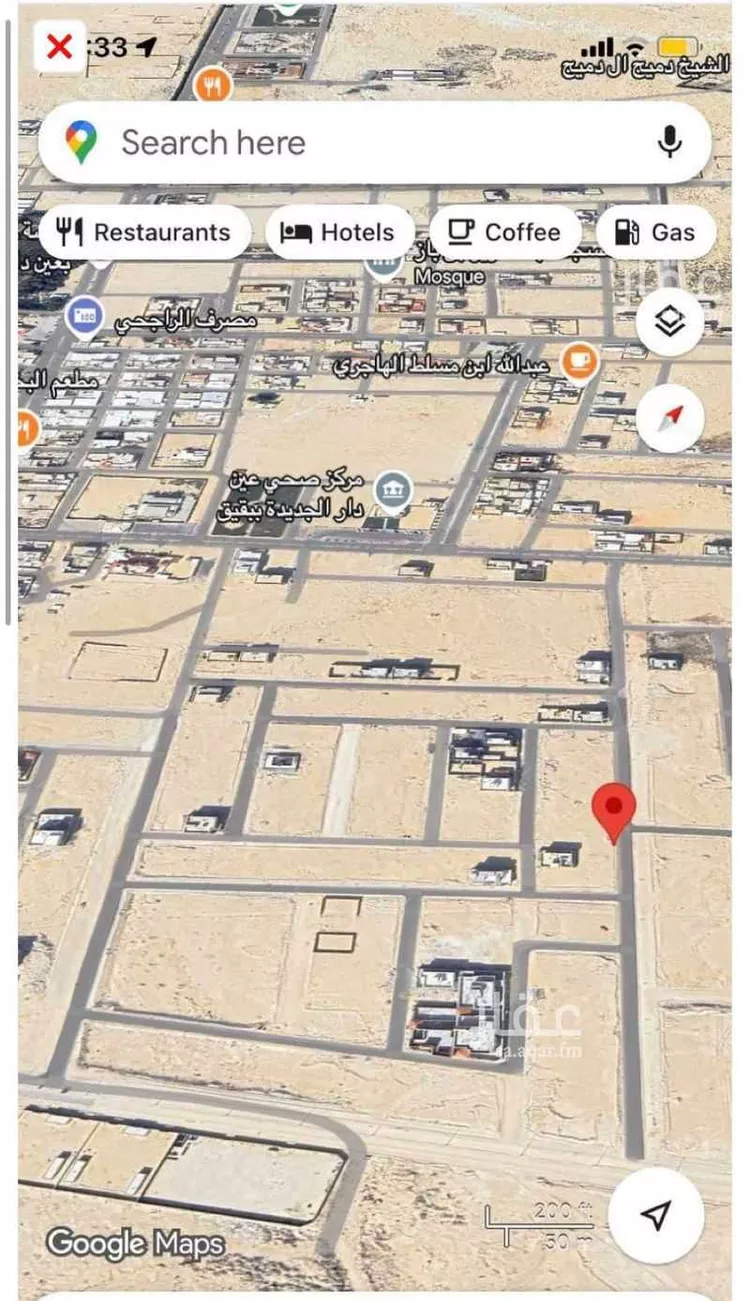The height and width of the screenshot is (1301, 750).
Task: Toggle the Hotels filter chip
Action: coord(340,232)
